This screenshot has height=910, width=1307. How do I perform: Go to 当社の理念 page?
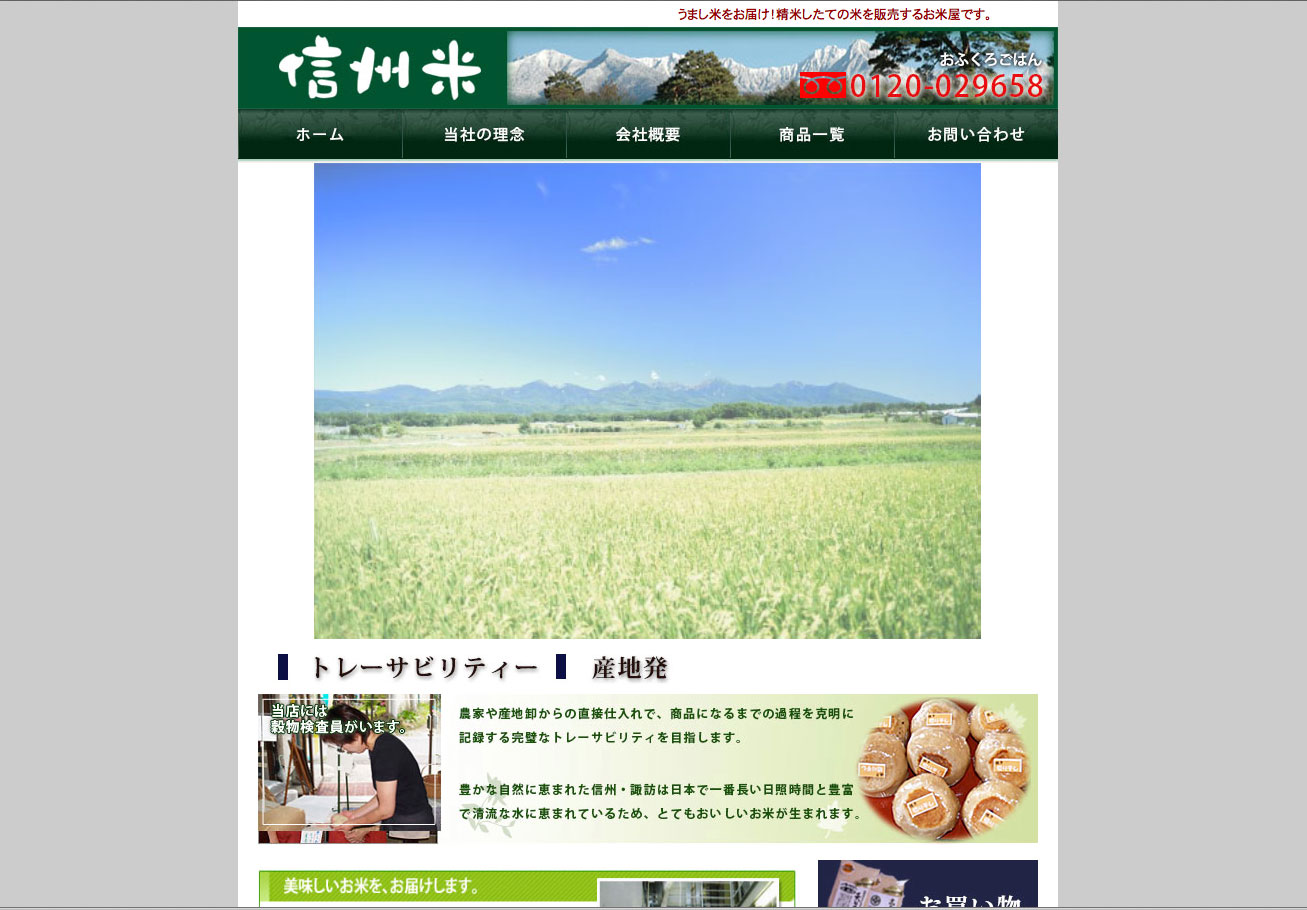[484, 135]
